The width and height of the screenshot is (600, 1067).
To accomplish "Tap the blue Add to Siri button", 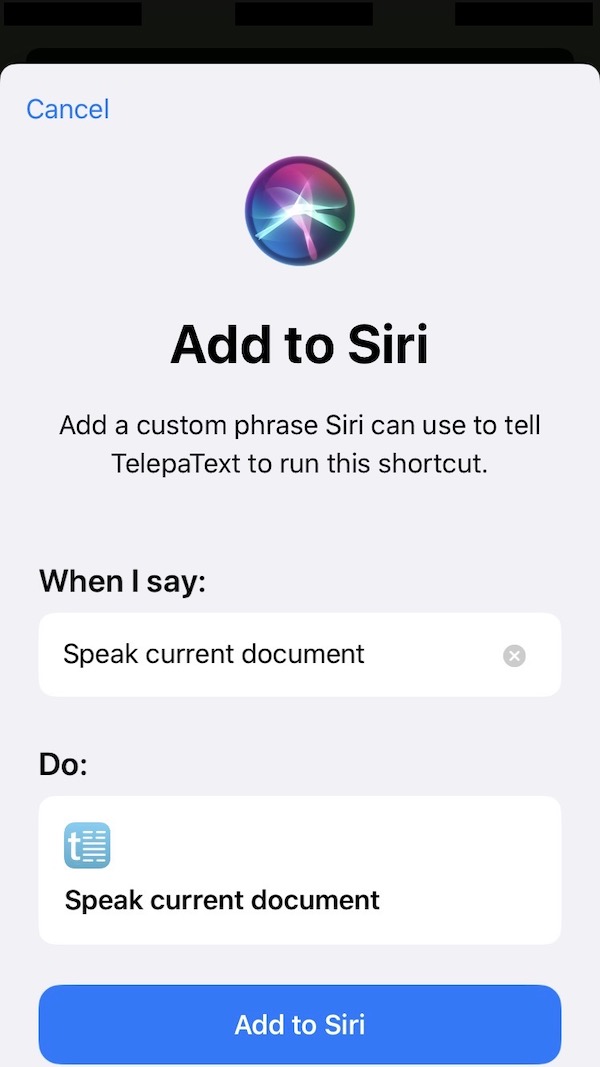I will 299,1025.
